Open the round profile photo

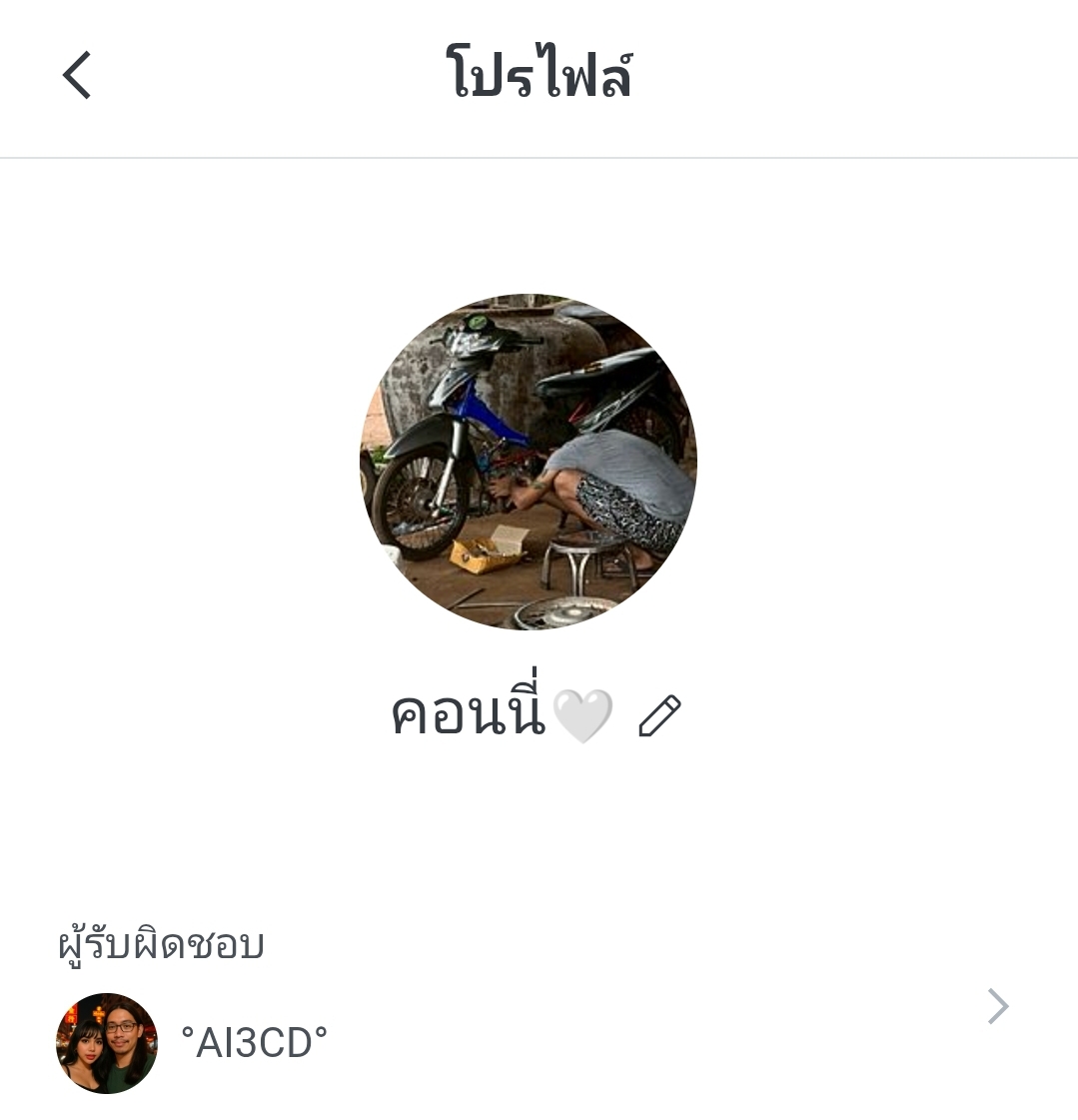[x=528, y=462]
